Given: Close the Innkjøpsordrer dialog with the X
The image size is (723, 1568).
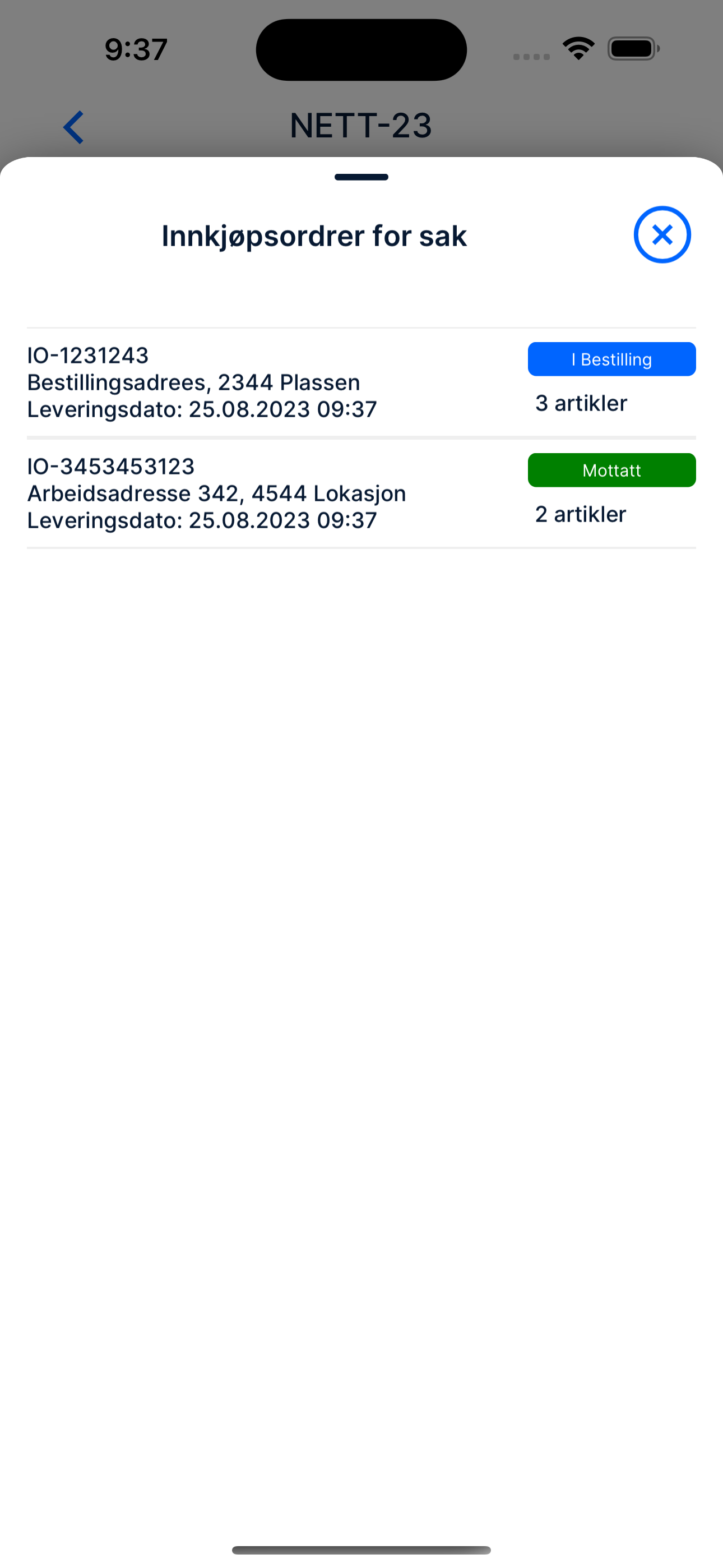Looking at the screenshot, I should tap(662, 234).
